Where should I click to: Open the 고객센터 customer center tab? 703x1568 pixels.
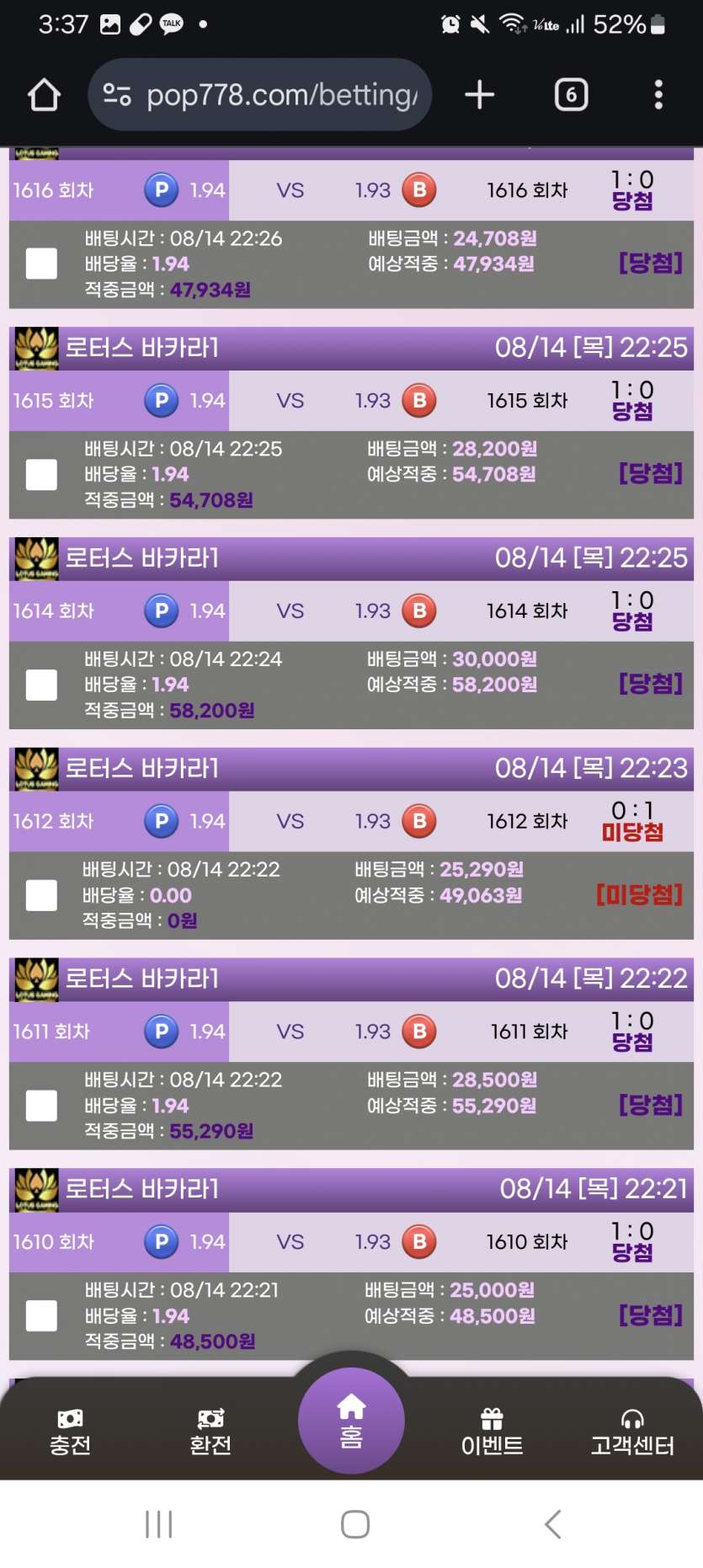[632, 1432]
